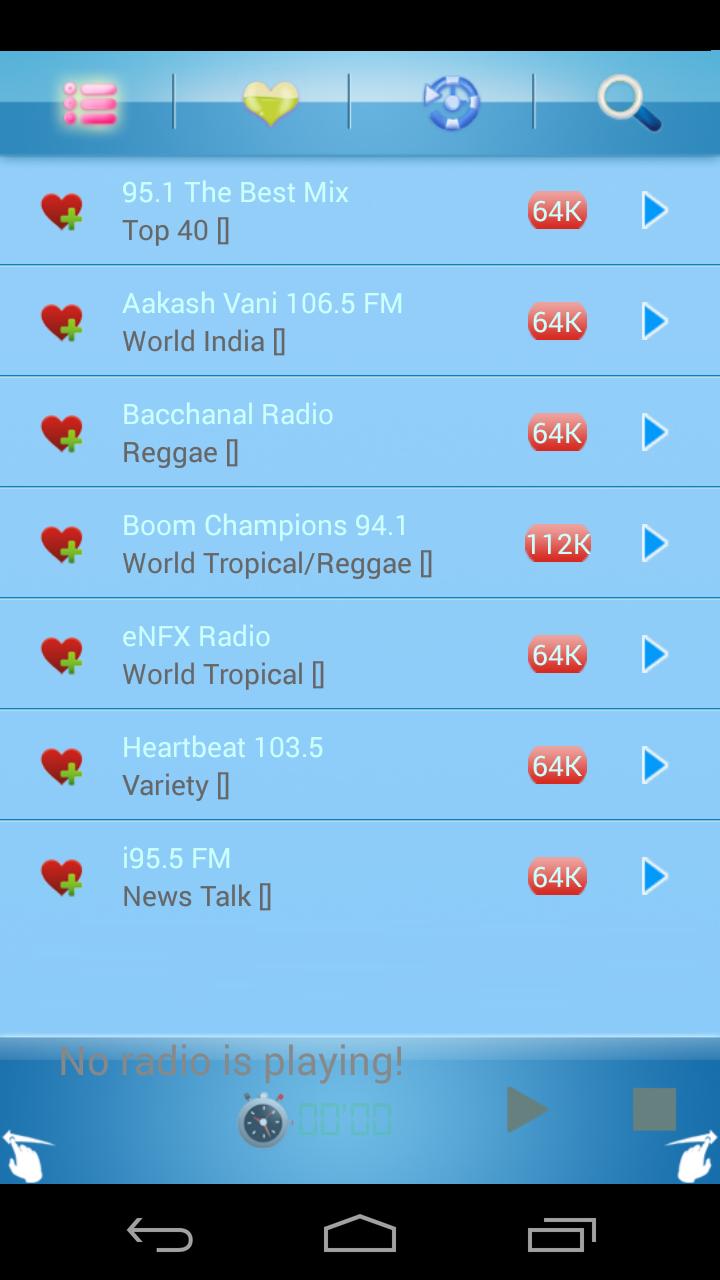Click the 112K bitrate badge
This screenshot has width=720, height=1280.
(x=557, y=543)
